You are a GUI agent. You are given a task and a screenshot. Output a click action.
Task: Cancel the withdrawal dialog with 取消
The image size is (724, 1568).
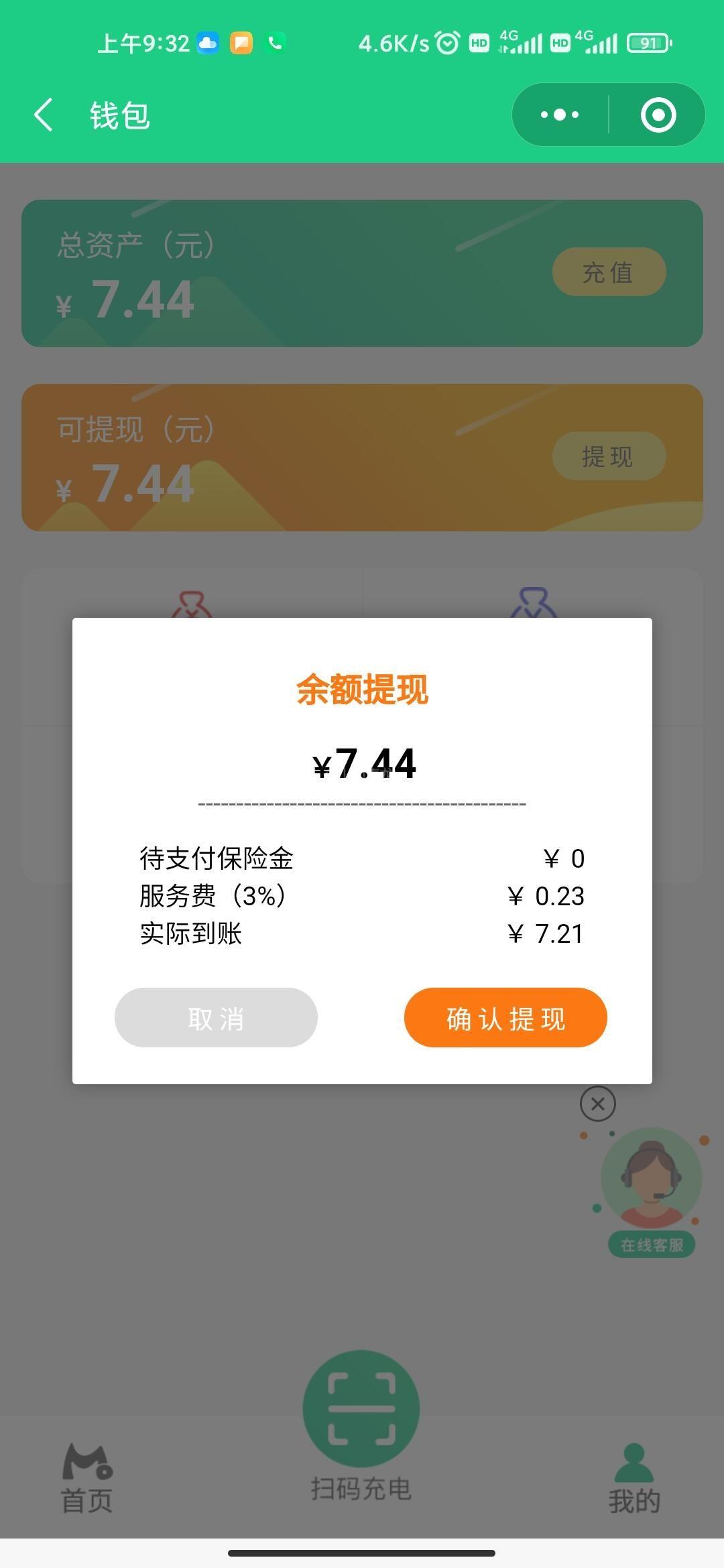click(216, 1017)
